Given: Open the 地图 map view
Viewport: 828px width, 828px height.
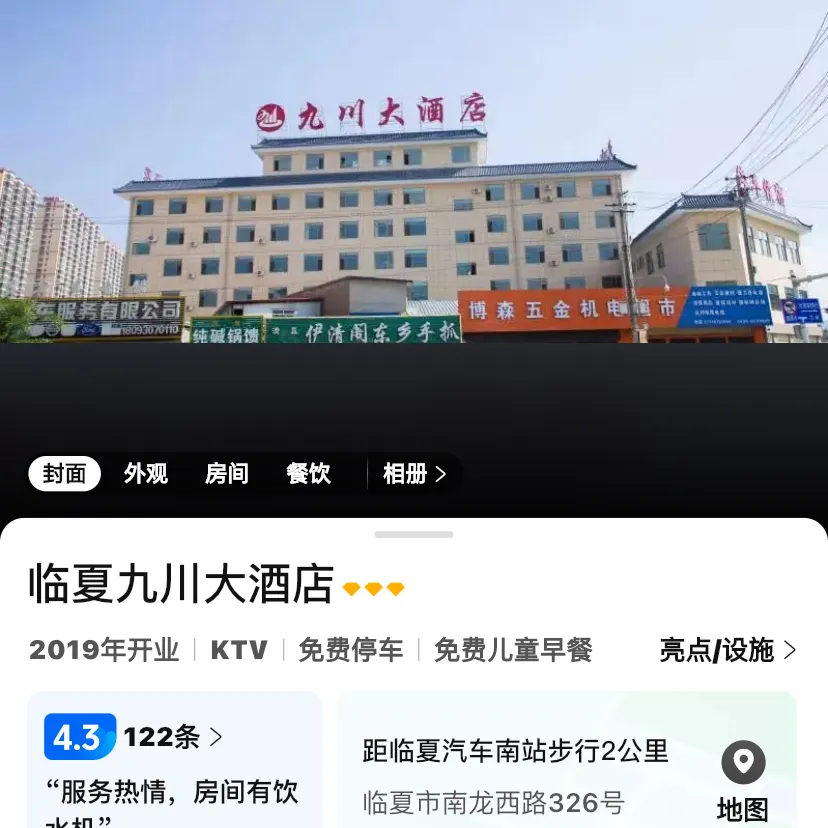Looking at the screenshot, I should tap(743, 780).
